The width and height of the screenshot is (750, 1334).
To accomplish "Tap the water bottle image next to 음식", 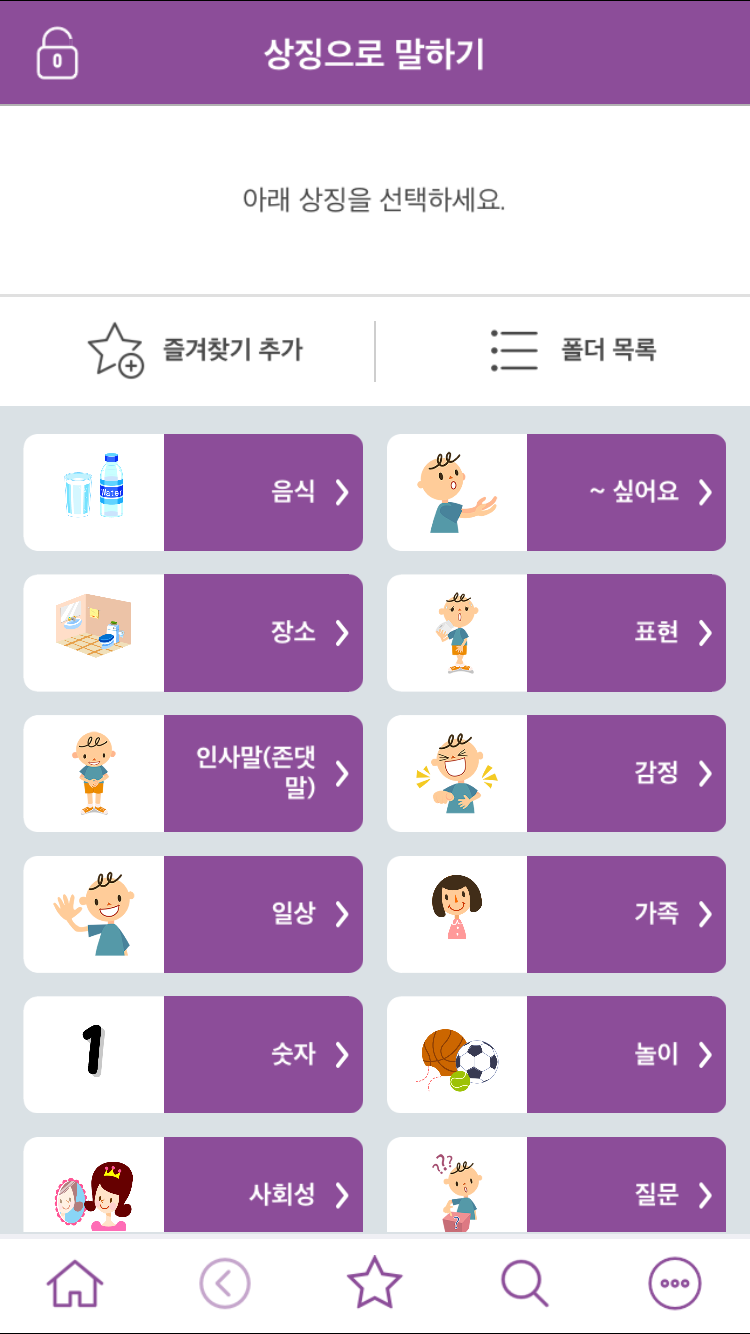I will (x=95, y=492).
